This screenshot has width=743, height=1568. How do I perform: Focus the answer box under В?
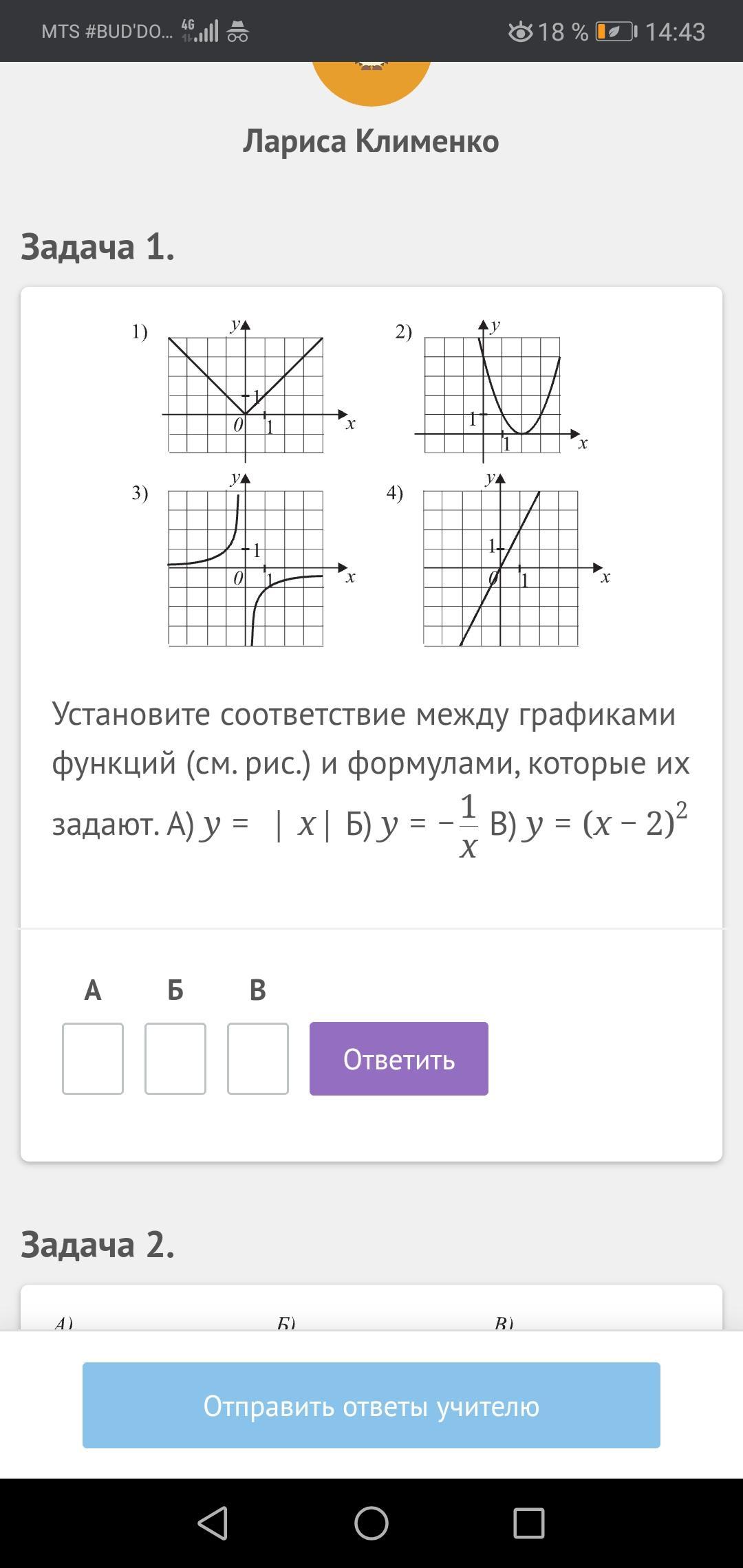click(x=258, y=1058)
